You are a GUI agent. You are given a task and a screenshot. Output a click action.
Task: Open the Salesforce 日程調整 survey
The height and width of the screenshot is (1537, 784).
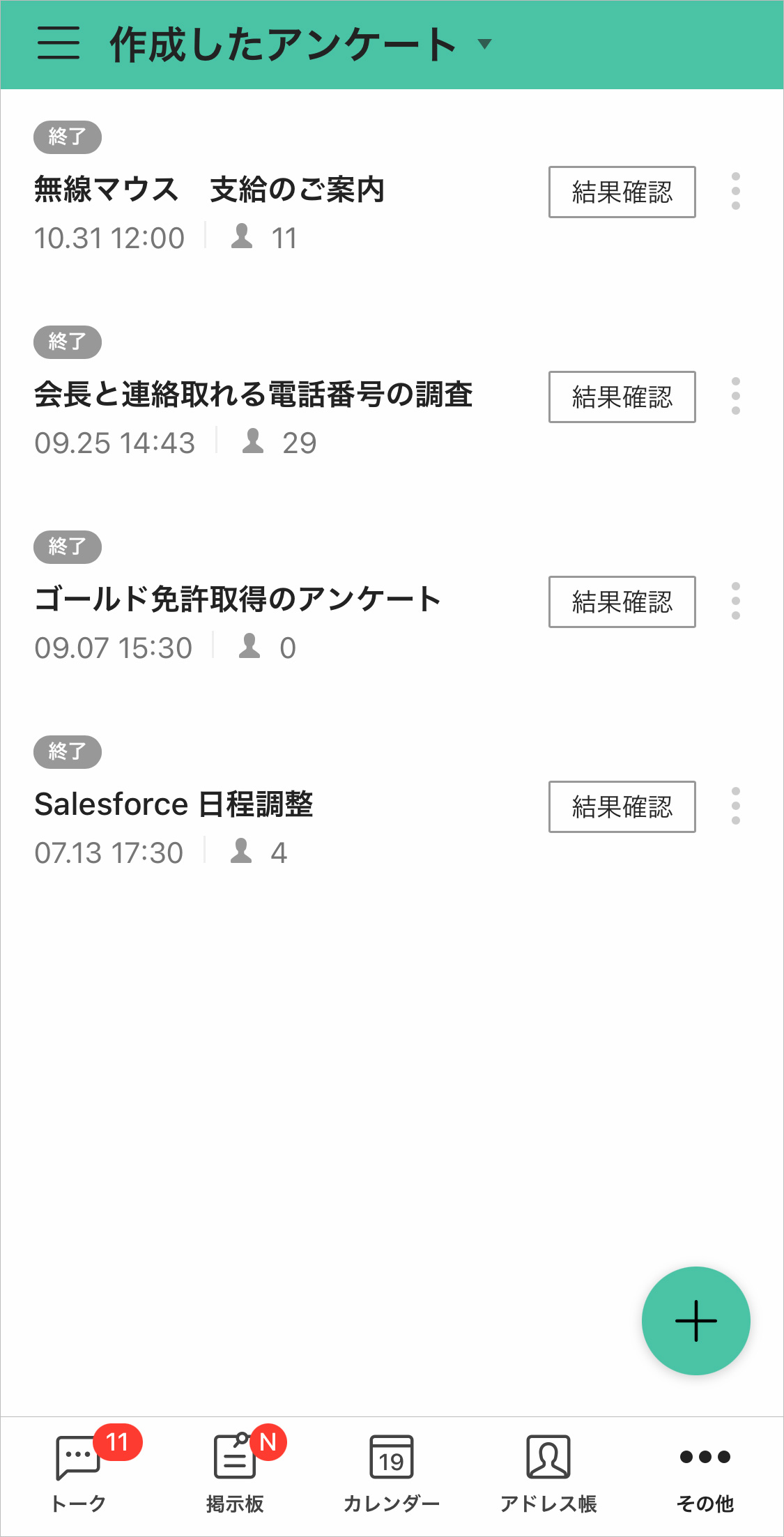[174, 804]
